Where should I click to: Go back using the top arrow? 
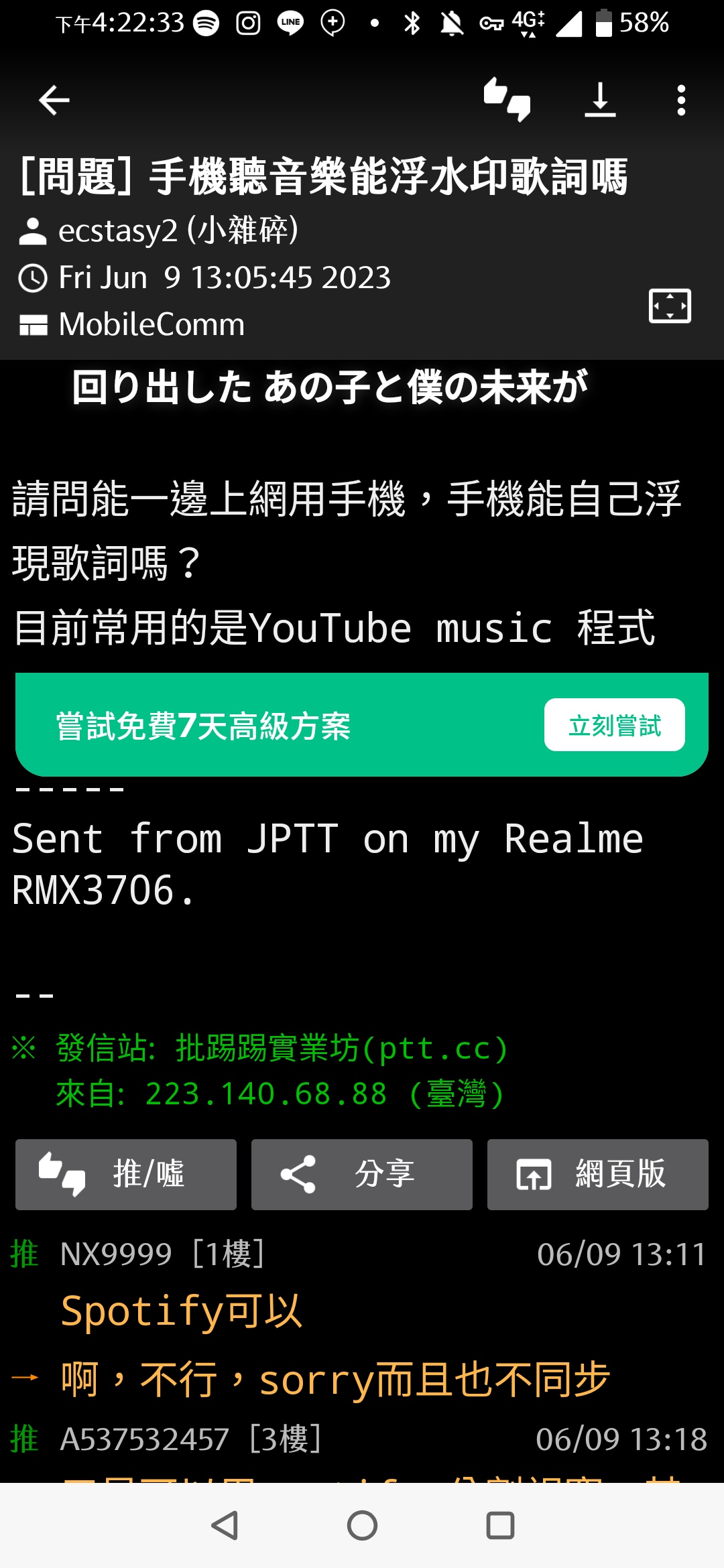tap(54, 101)
